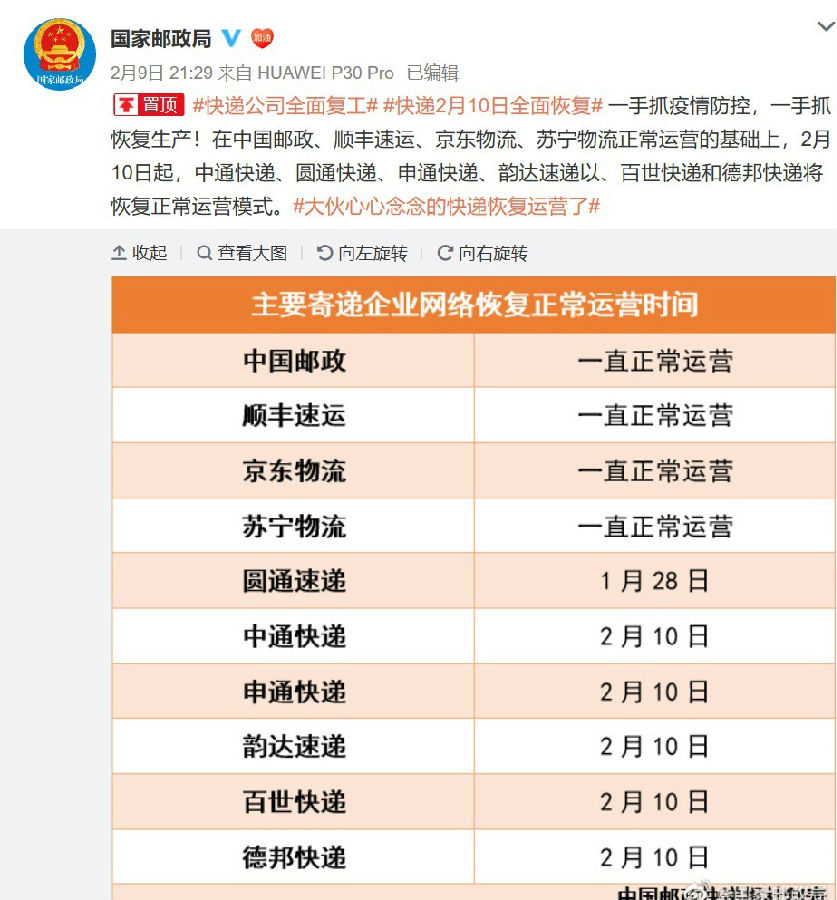837x900 pixels.
Task: Open the HUAWEI P30 Pro source link
Action: pos(325,72)
